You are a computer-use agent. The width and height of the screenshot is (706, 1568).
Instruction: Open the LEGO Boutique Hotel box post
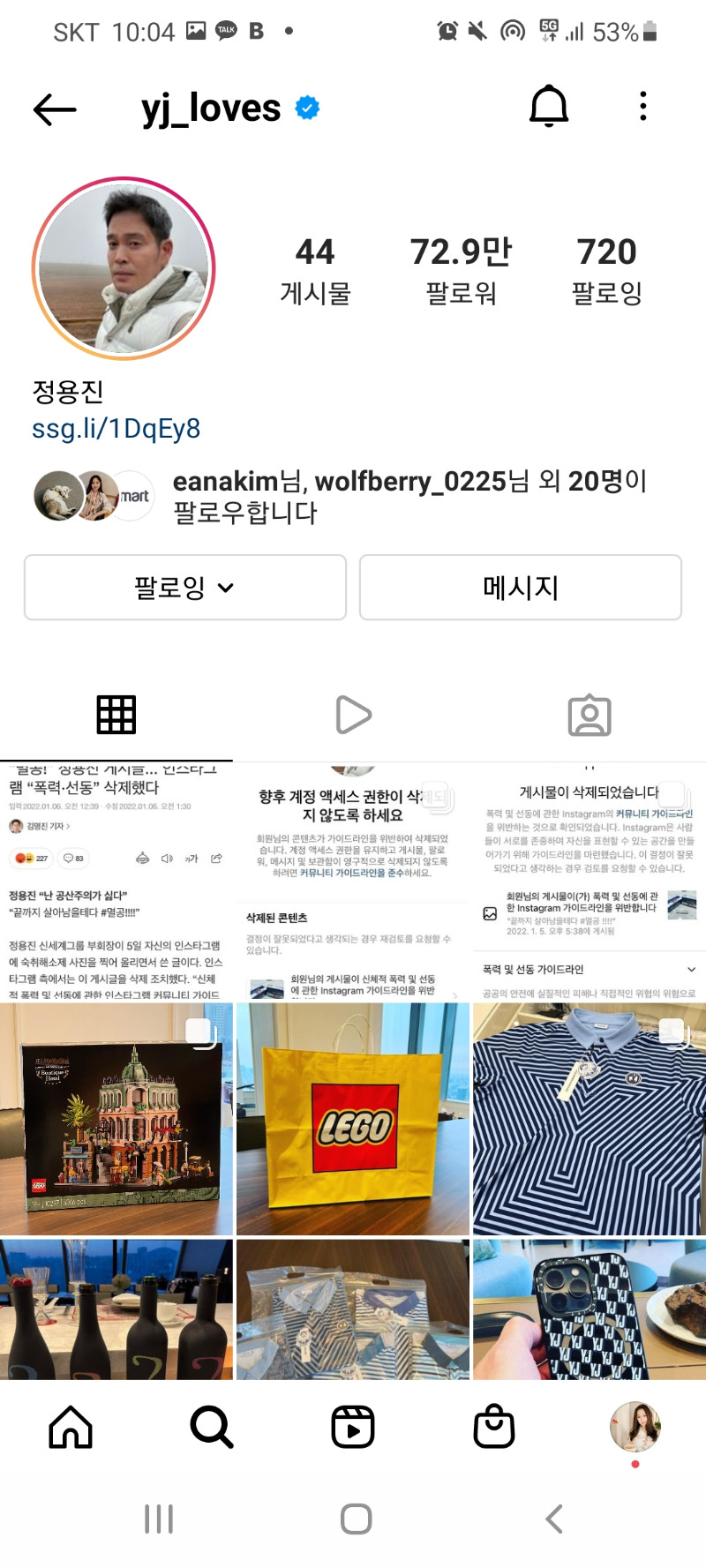click(116, 1119)
